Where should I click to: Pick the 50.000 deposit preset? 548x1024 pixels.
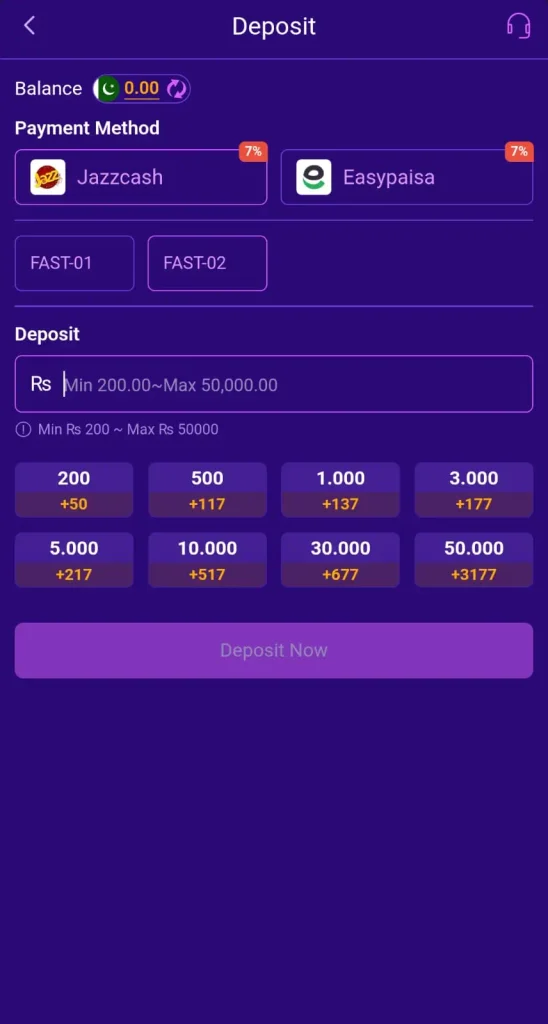tap(474, 560)
